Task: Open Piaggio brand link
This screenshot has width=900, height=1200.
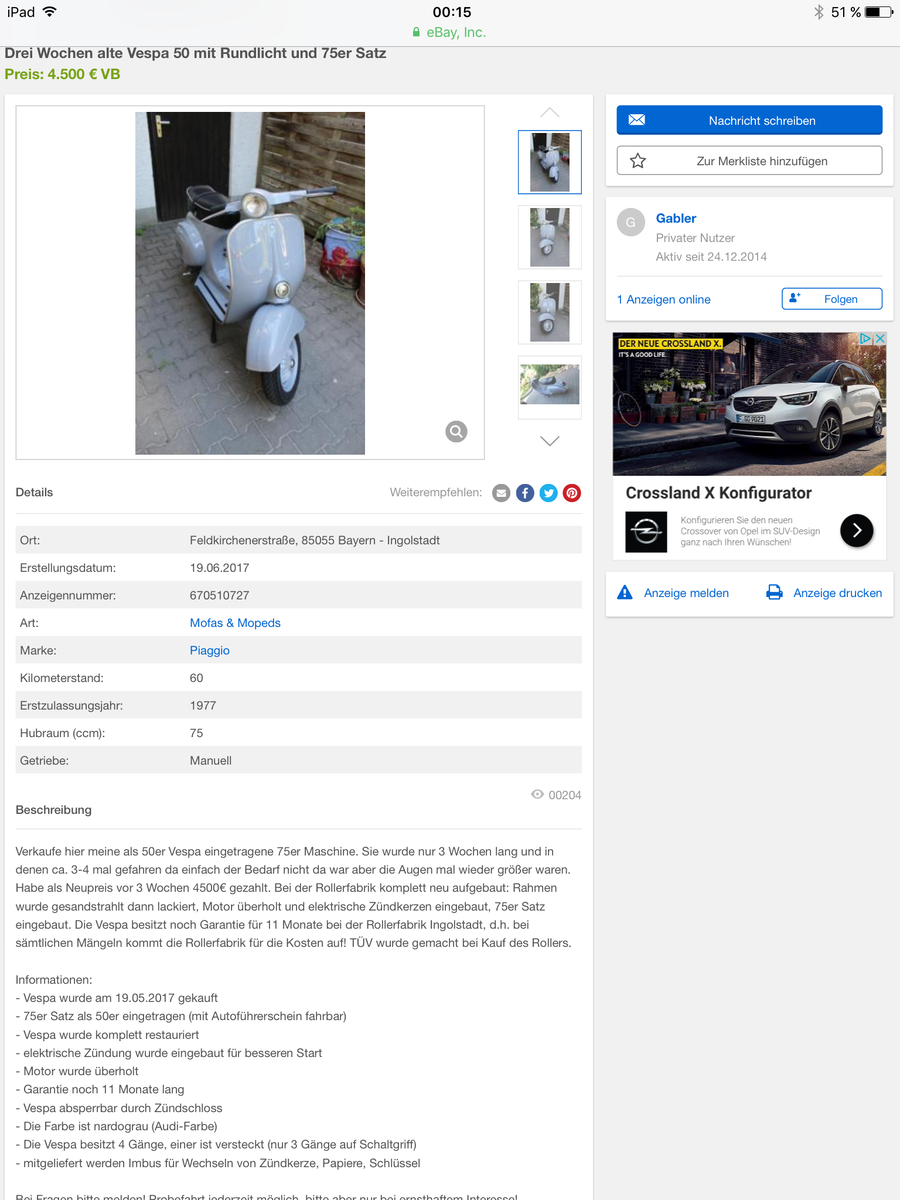Action: pos(210,650)
